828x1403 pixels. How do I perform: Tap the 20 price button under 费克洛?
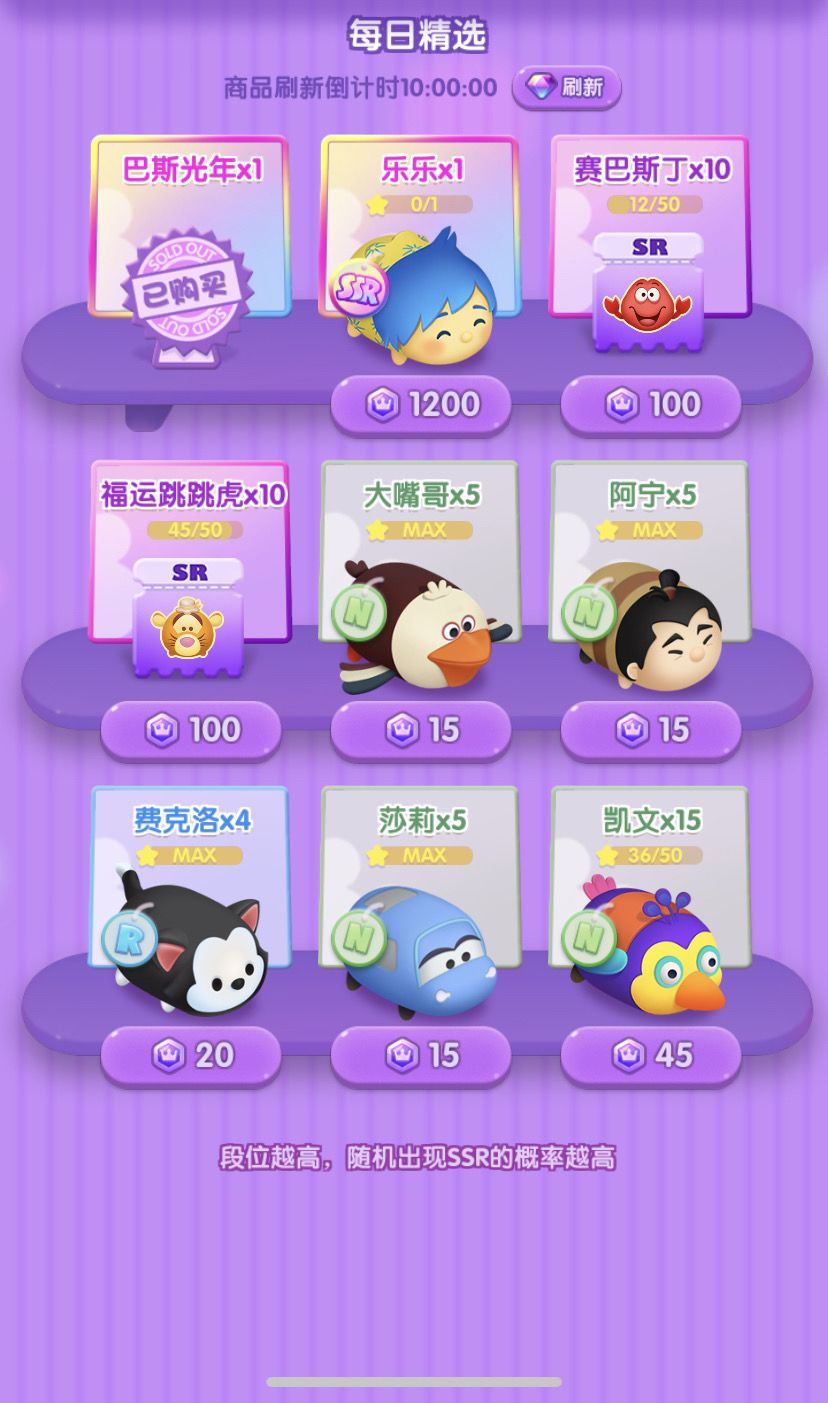[191, 1055]
